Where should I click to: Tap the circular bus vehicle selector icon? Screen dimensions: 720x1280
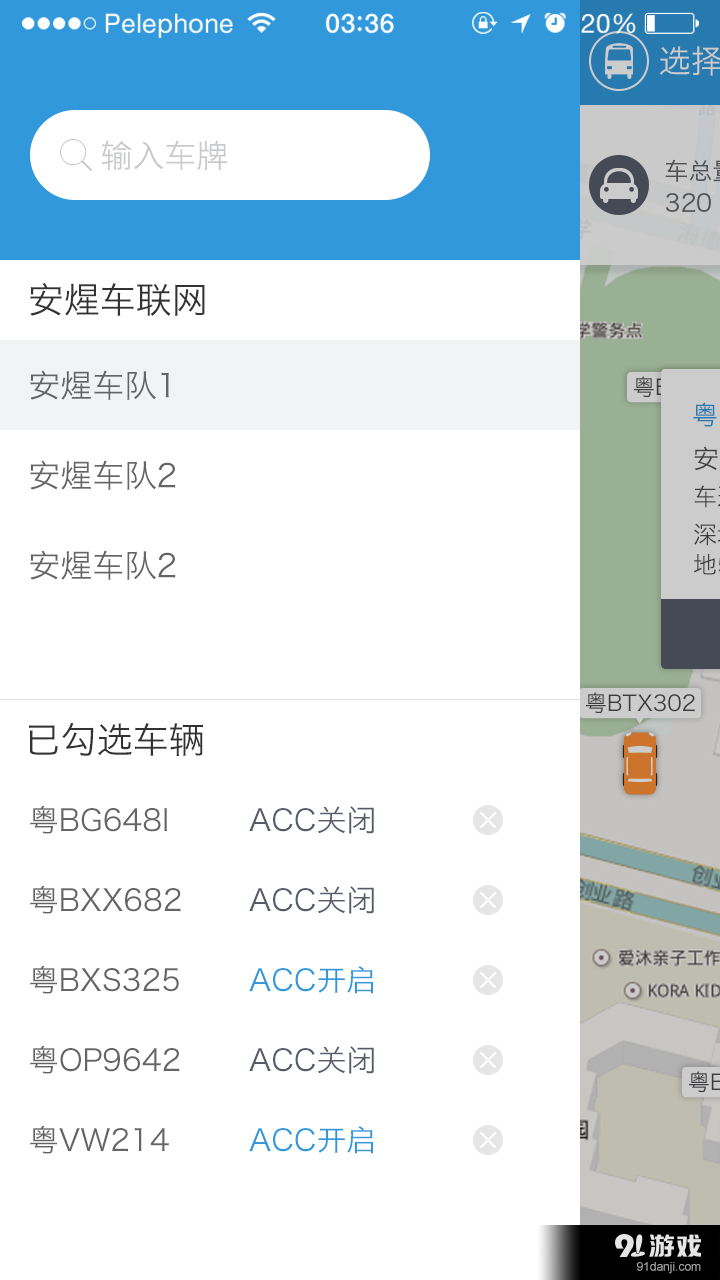[x=619, y=60]
